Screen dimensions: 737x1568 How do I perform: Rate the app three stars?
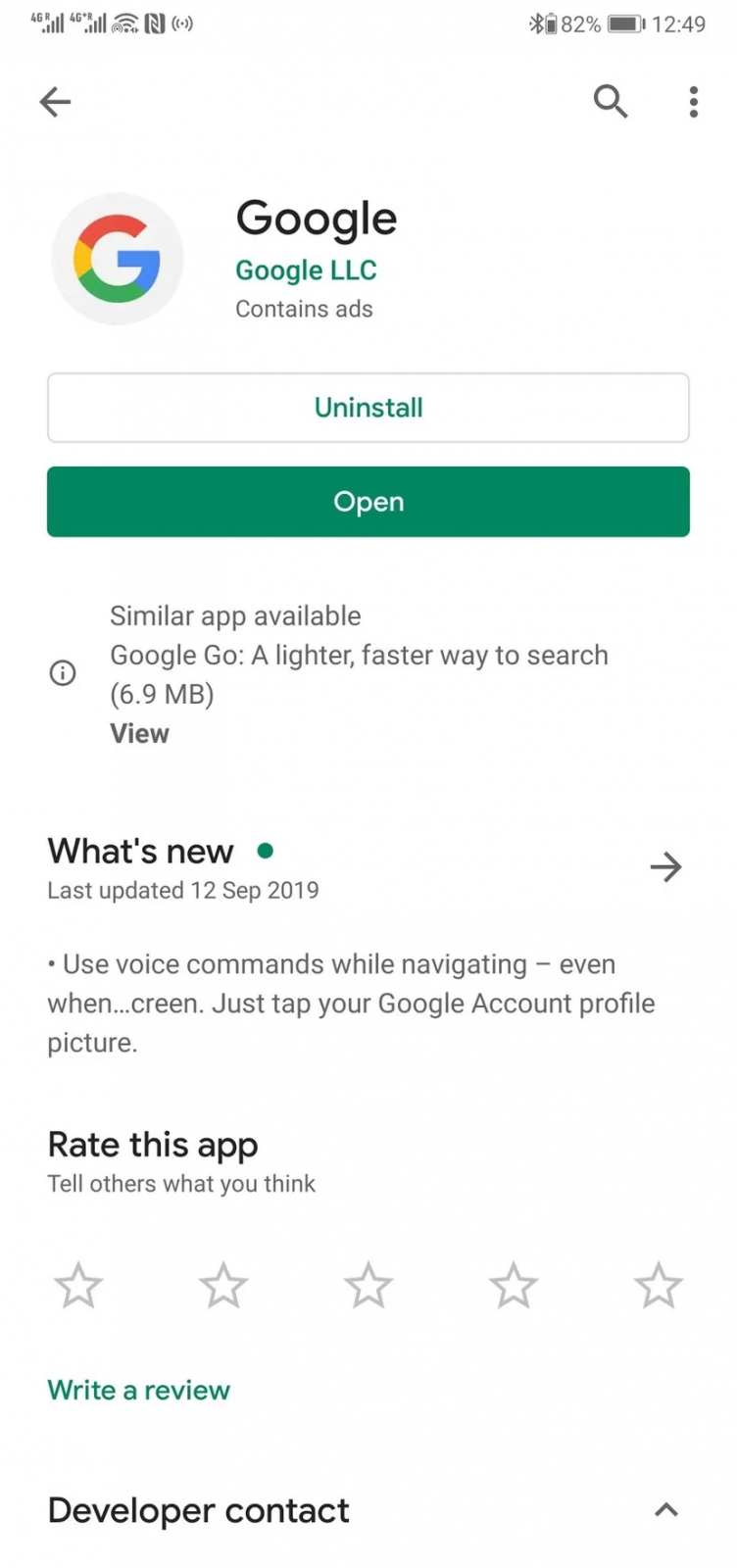[368, 1286]
